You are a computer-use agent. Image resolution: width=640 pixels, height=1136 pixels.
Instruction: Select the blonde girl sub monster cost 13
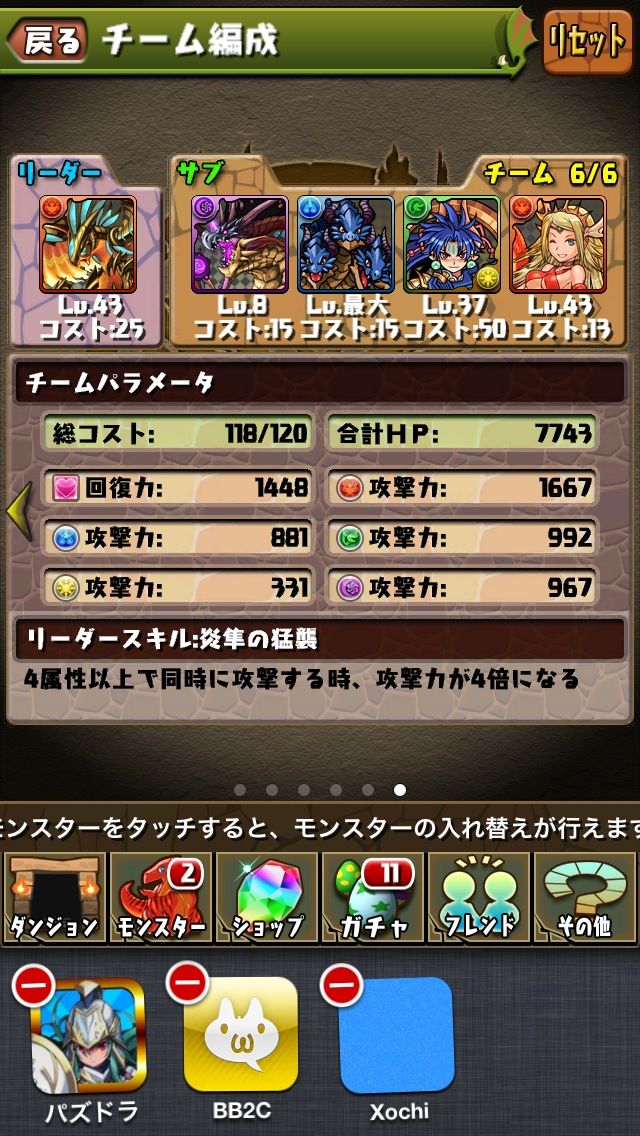click(x=557, y=243)
